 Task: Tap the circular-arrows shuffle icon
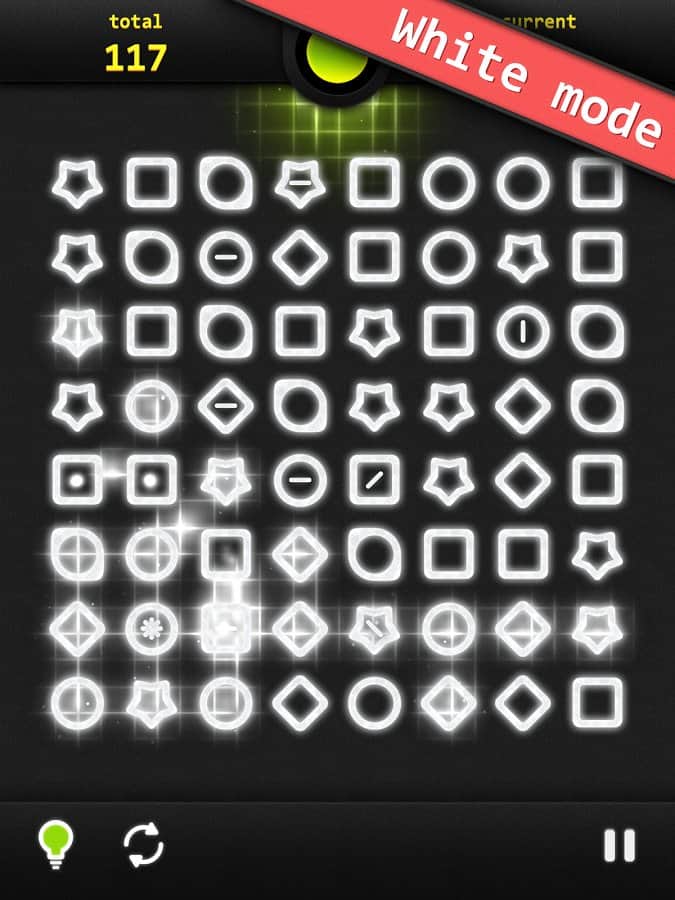point(143,845)
